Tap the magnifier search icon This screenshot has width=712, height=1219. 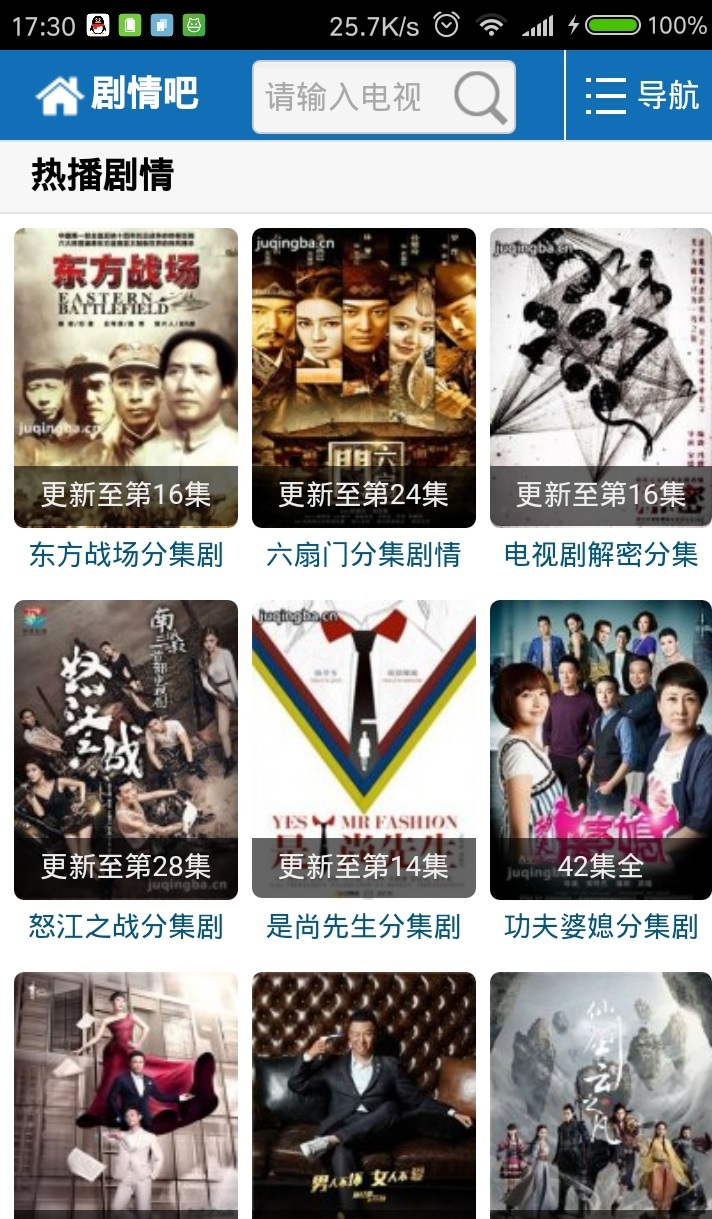[x=481, y=97]
